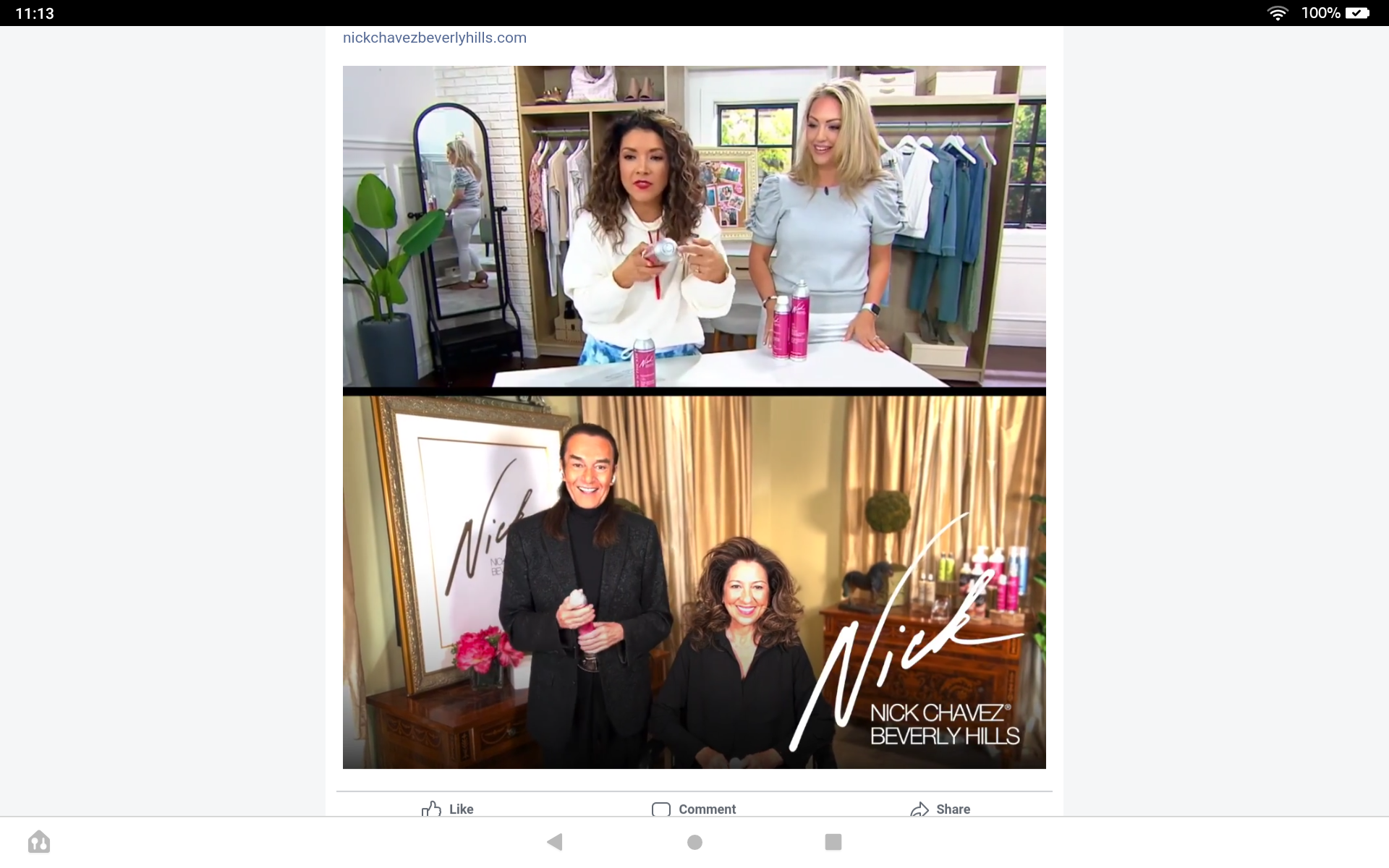Share this post
Viewport: 1389px width, 868px height.
pyautogui.click(x=940, y=808)
